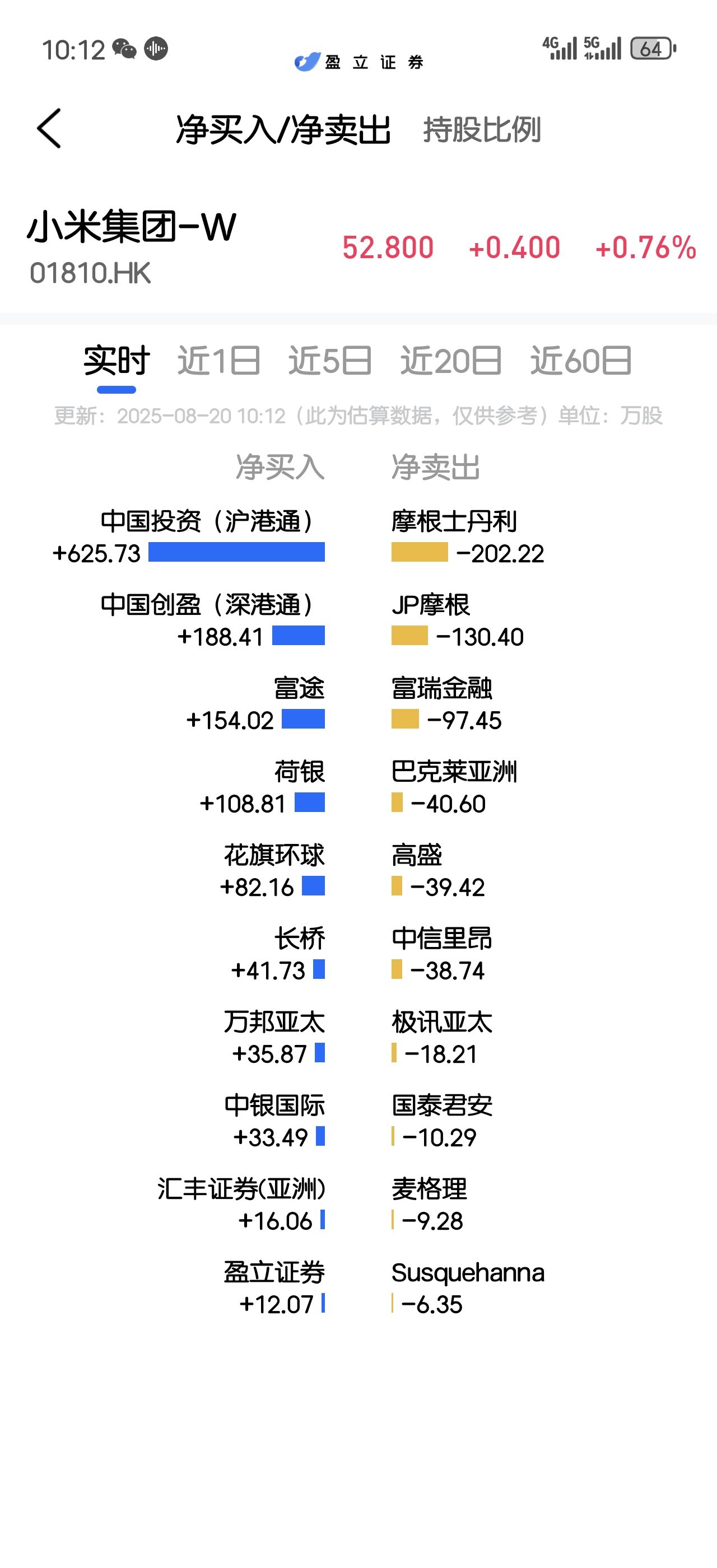Switch to the 近1日 range
717x1568 pixels.
[x=219, y=361]
